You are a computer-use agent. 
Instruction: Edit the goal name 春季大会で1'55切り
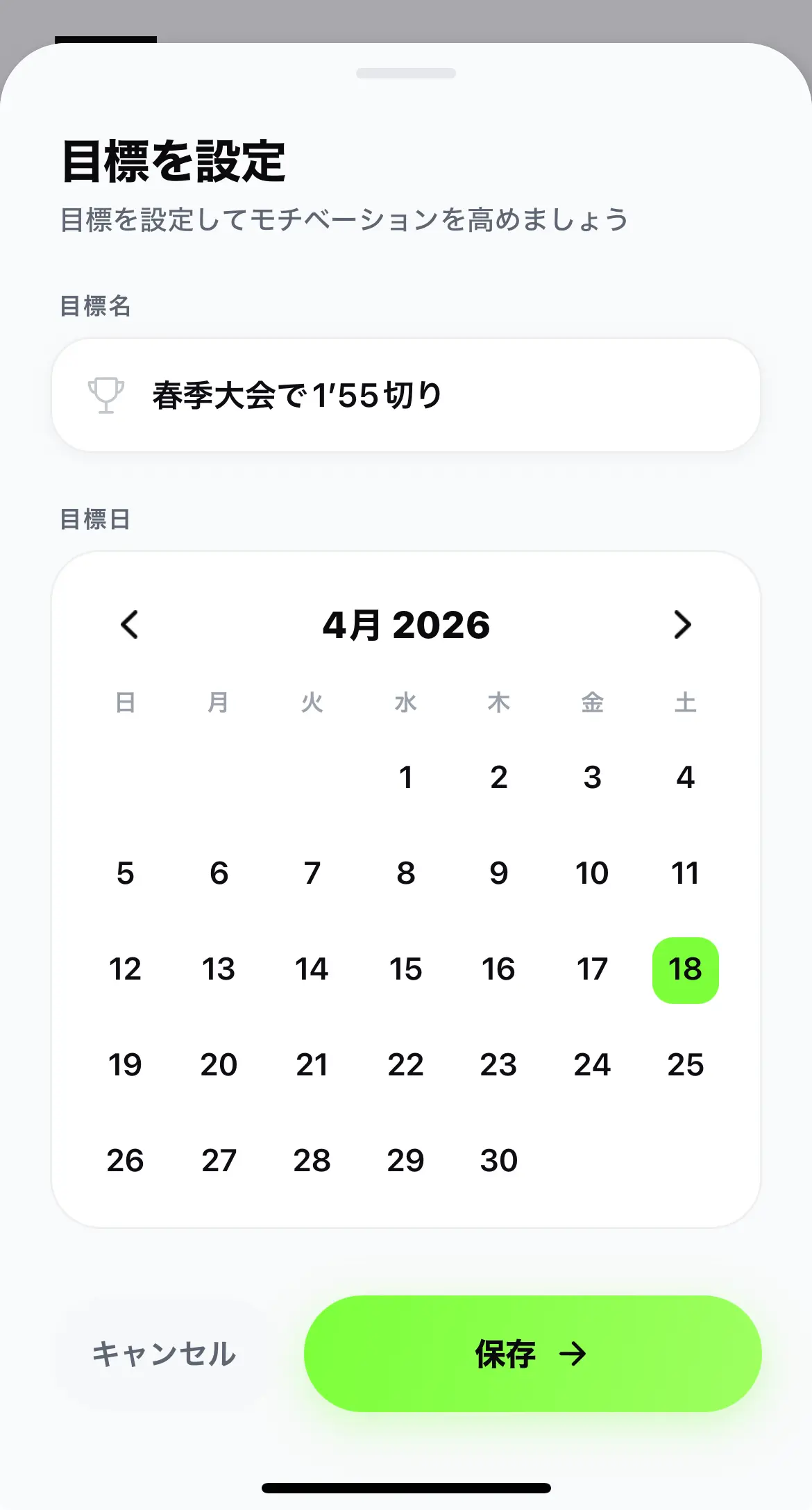point(297,394)
